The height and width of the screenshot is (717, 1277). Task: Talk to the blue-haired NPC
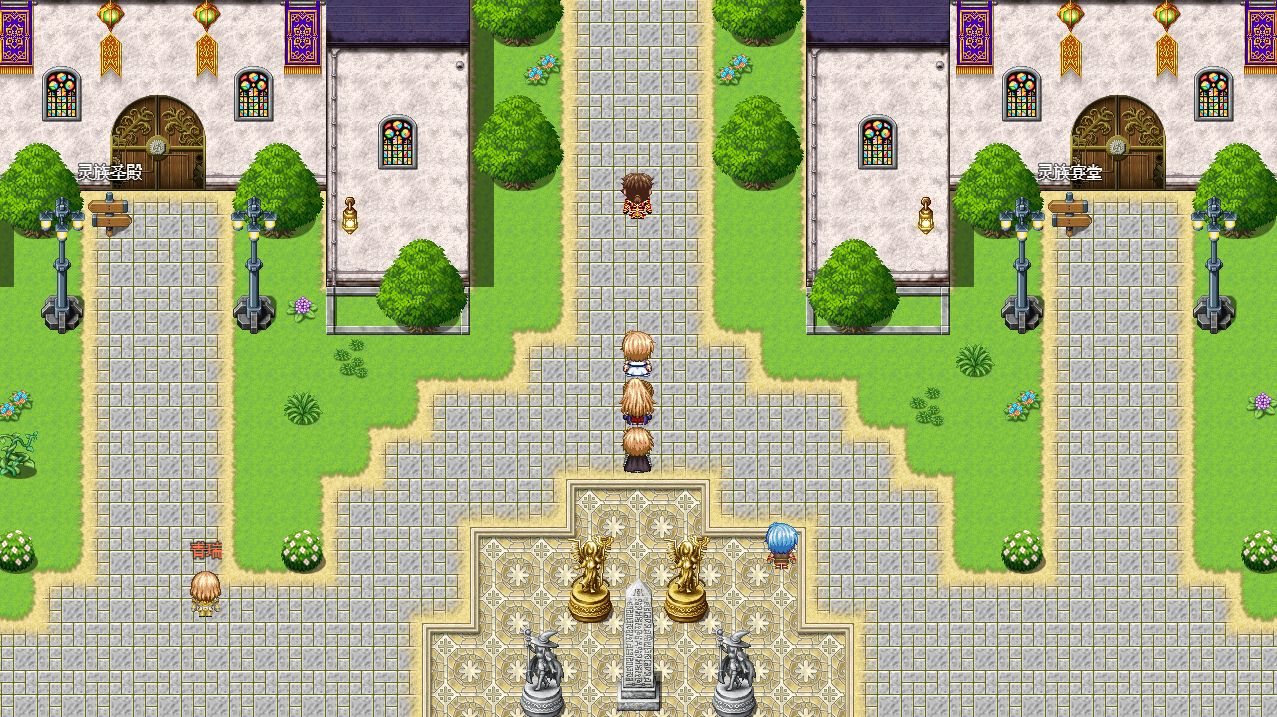[x=782, y=545]
